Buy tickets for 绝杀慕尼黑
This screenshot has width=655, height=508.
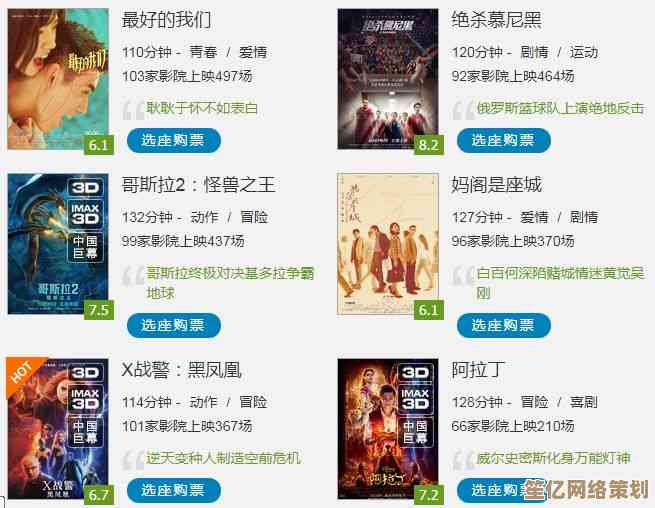[503, 140]
